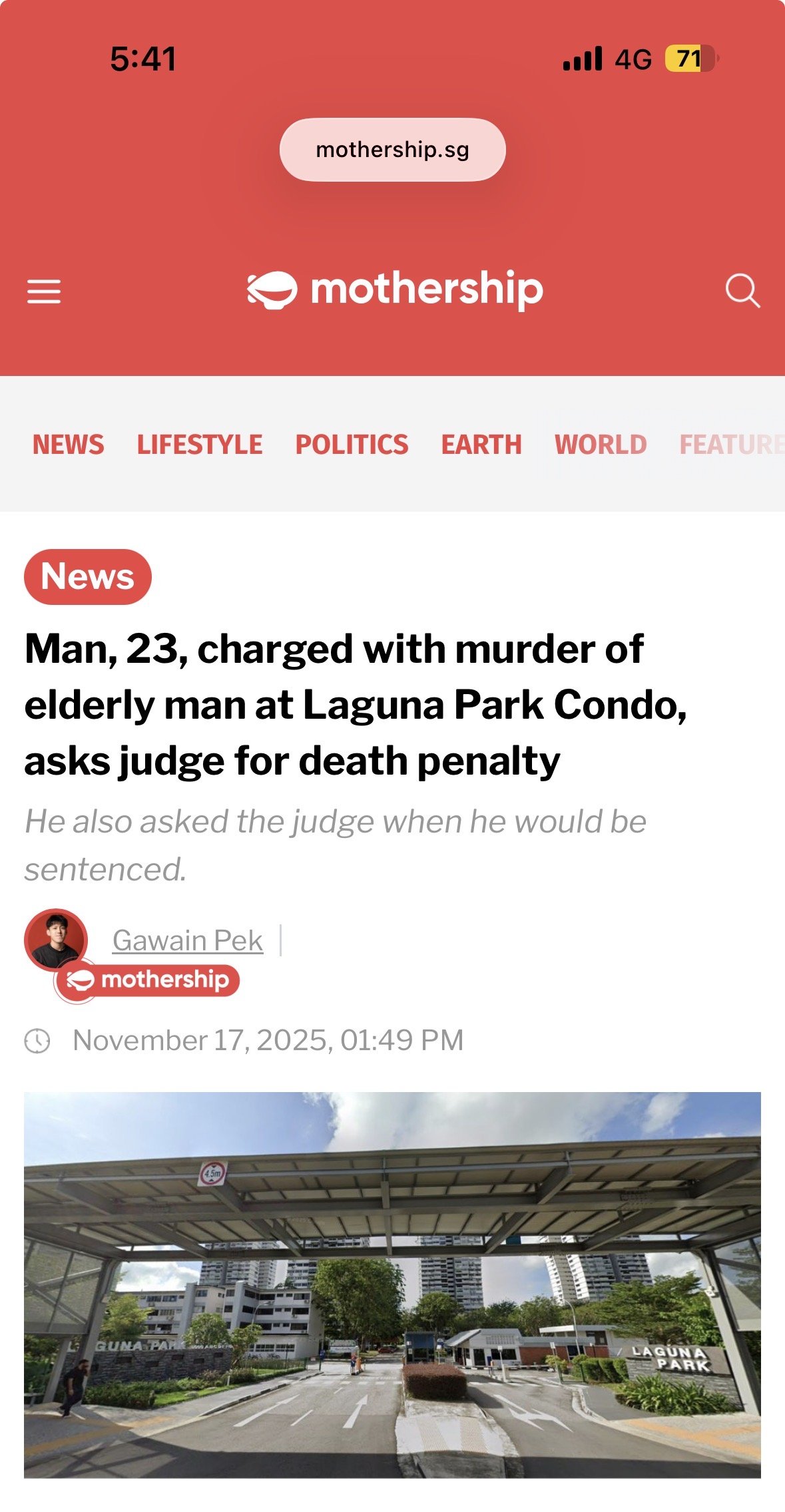785x1512 pixels.
Task: Select the EARTH section
Action: (x=481, y=445)
